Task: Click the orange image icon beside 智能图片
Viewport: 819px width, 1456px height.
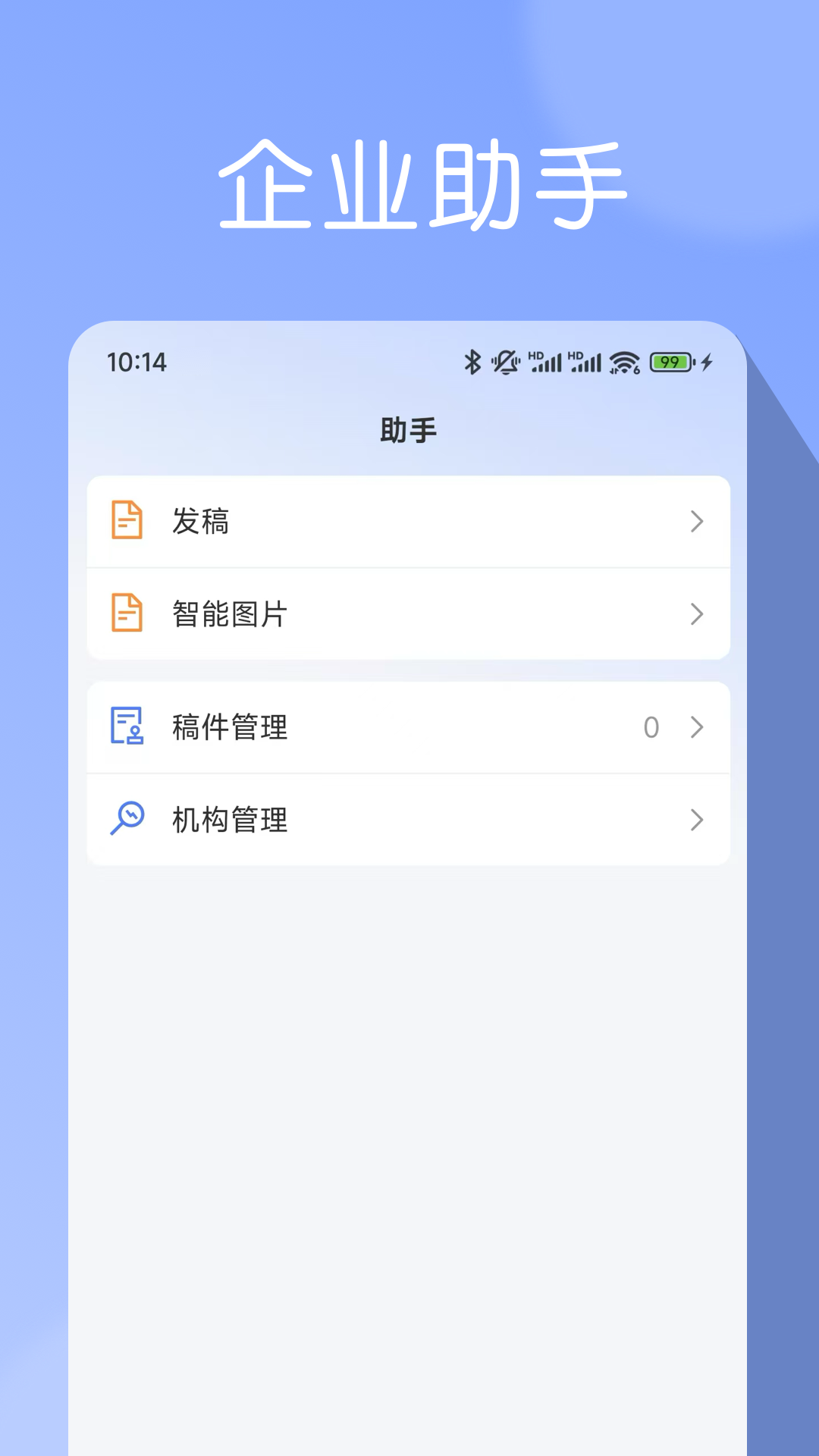Action: (127, 613)
